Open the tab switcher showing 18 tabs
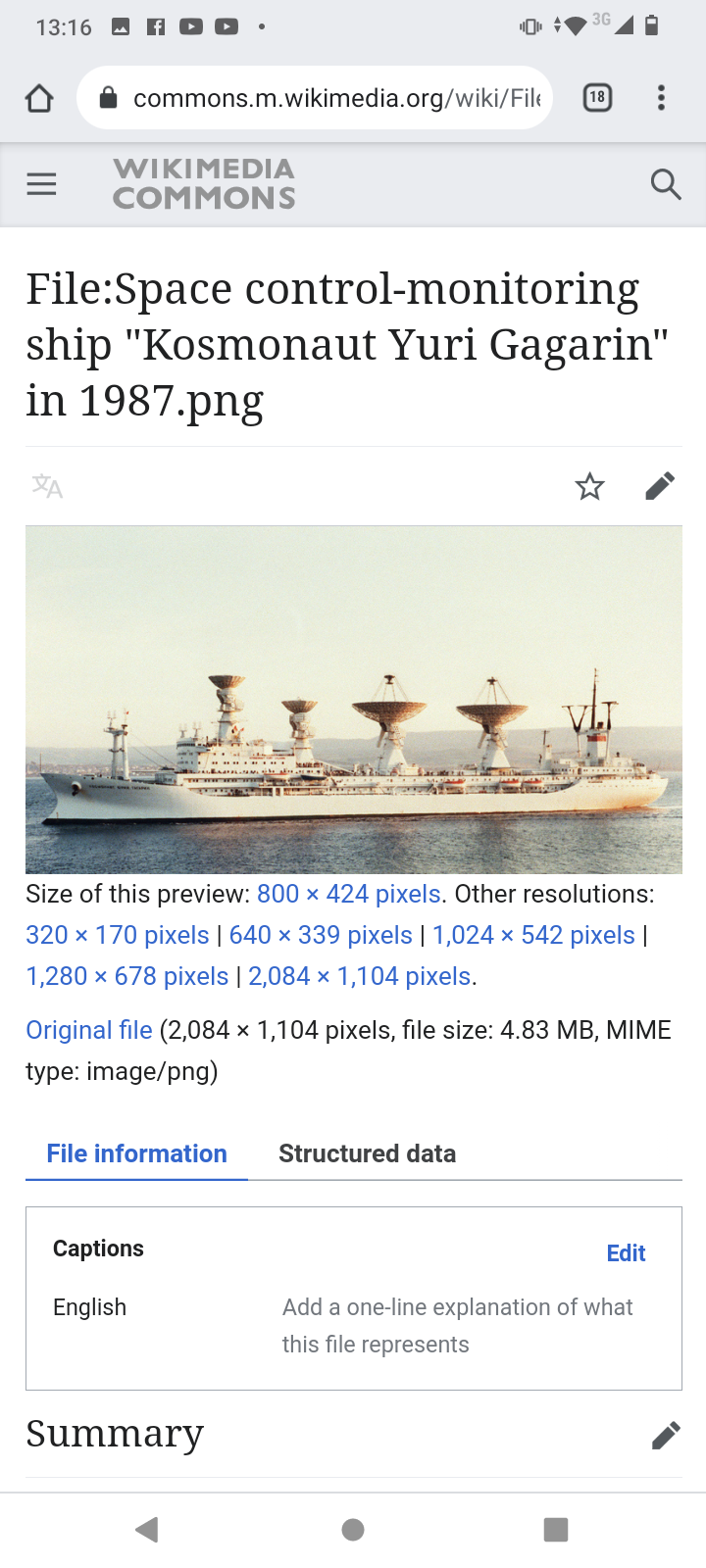The width and height of the screenshot is (706, 1568). tap(598, 98)
